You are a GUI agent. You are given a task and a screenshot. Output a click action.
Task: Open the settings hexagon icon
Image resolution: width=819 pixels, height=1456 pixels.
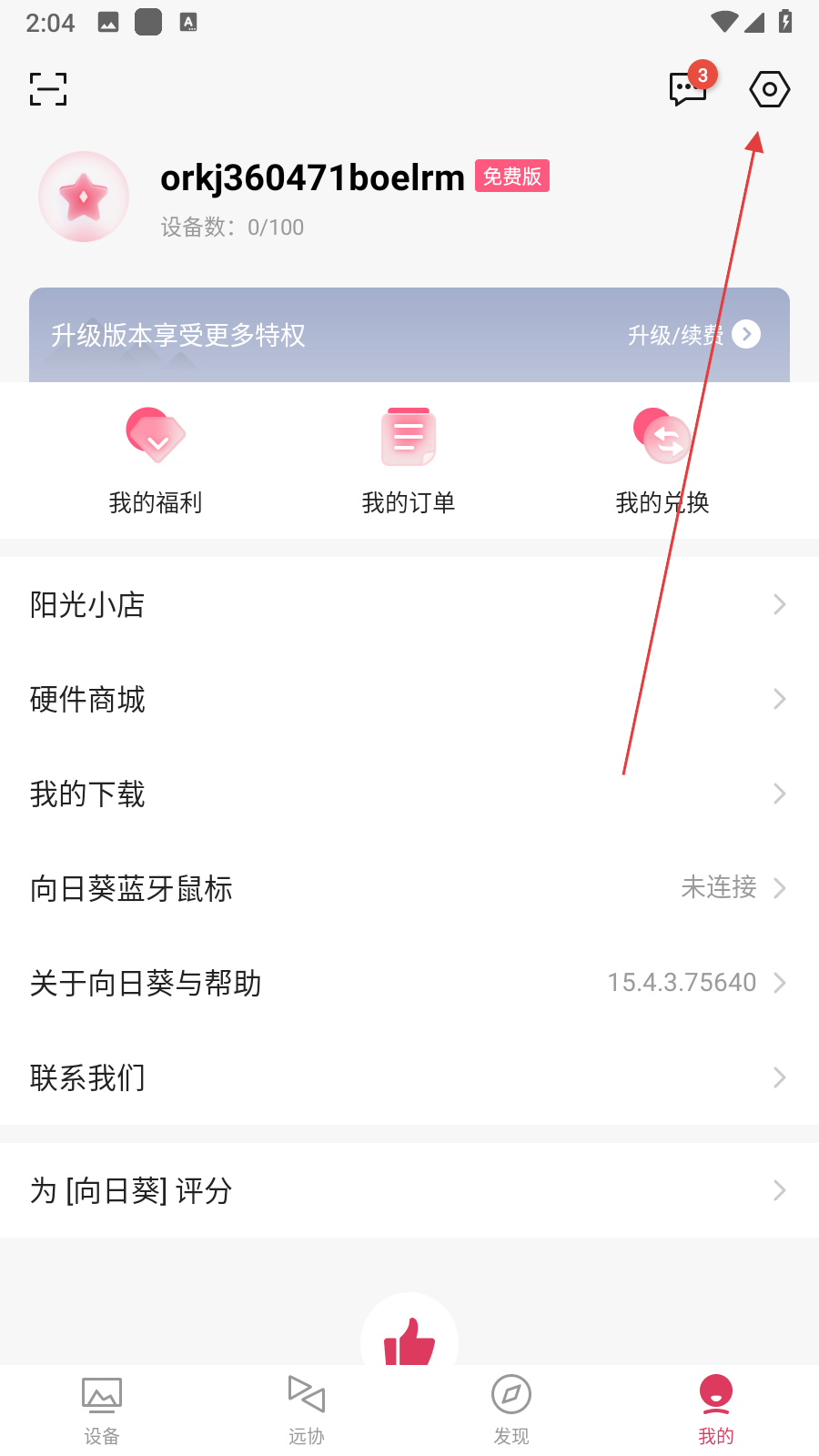[769, 89]
